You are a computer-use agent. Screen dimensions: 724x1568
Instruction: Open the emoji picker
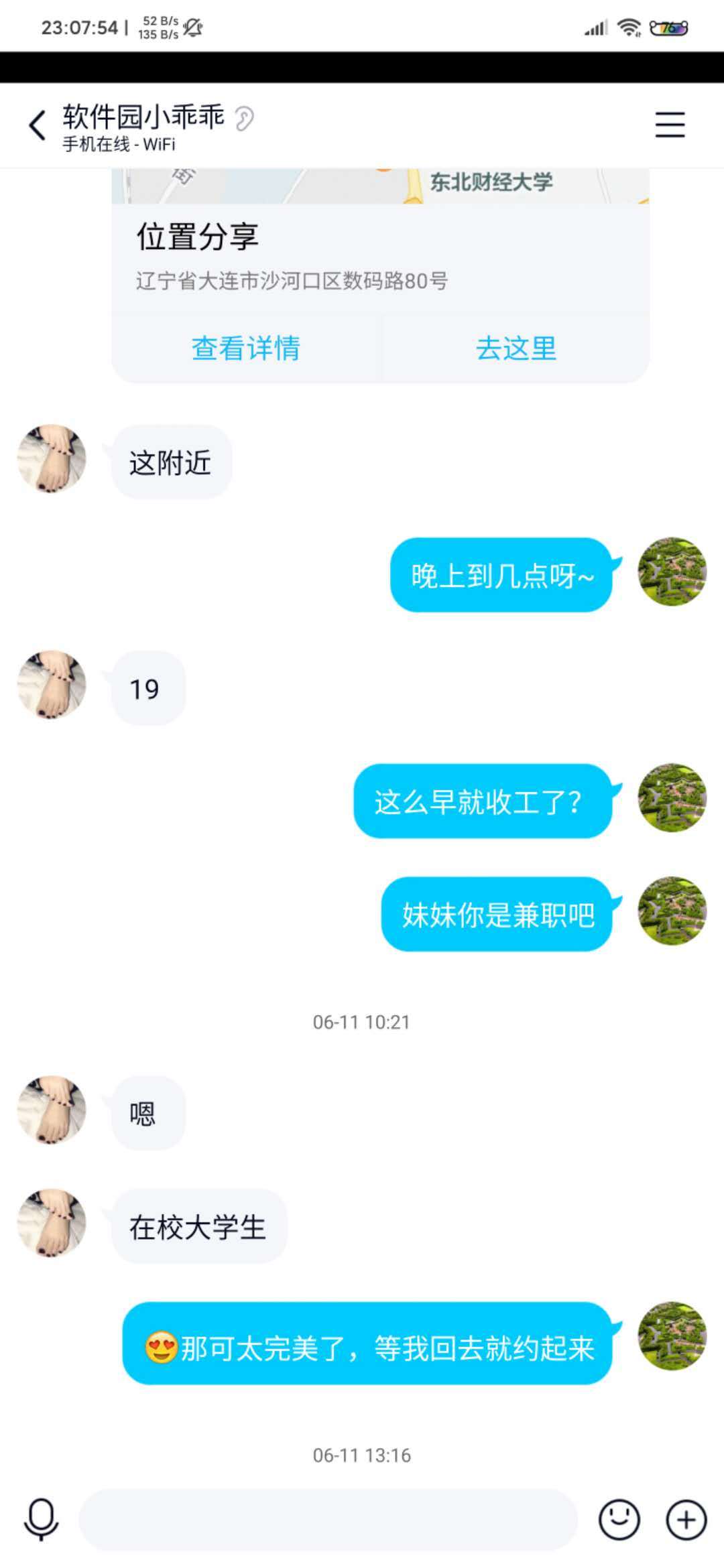pos(619,1520)
